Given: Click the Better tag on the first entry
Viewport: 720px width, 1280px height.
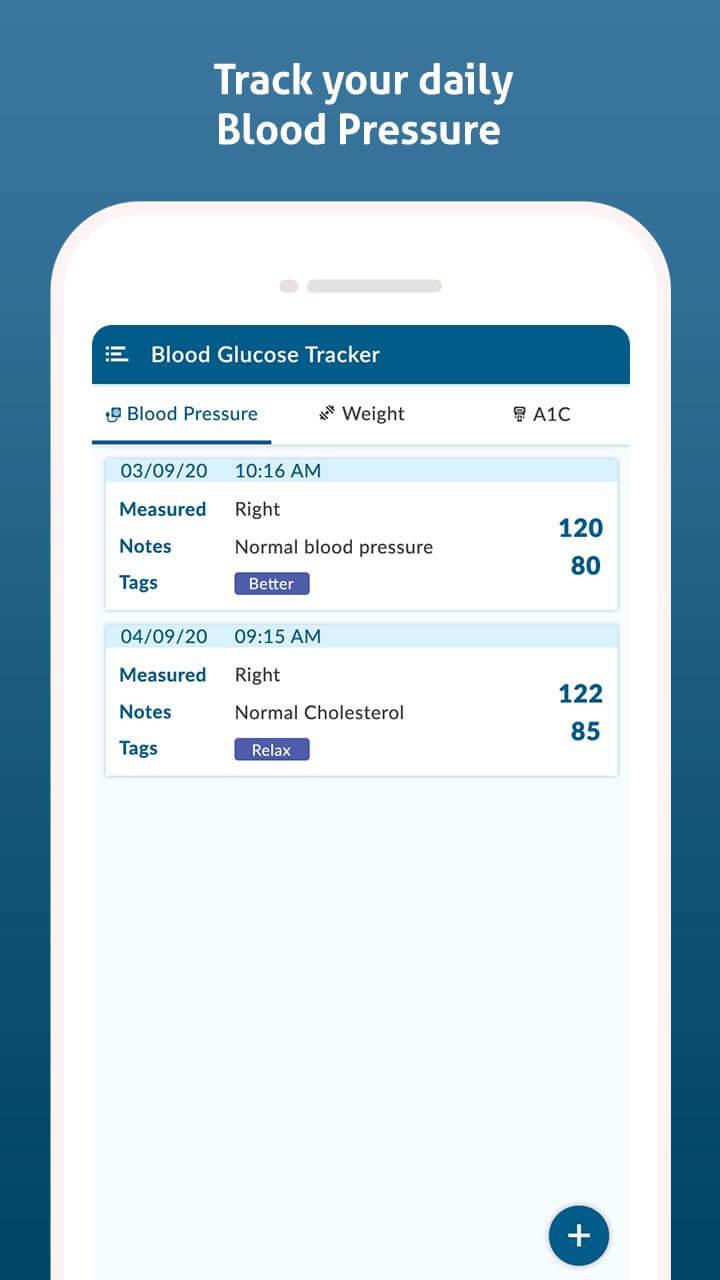Looking at the screenshot, I should click(x=272, y=583).
